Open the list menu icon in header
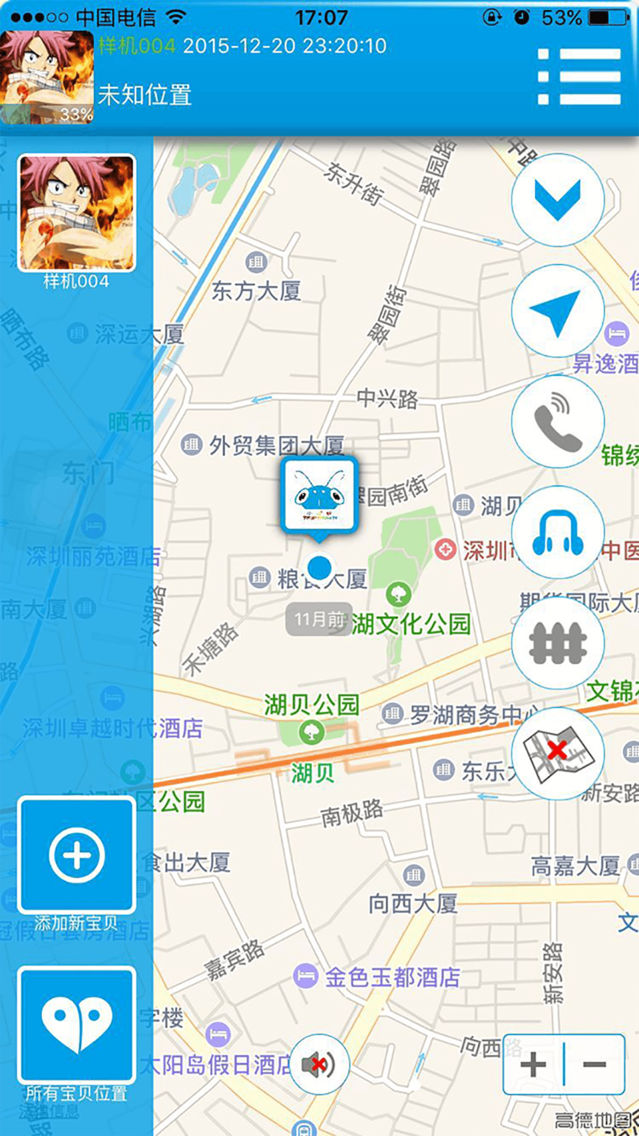This screenshot has height=1136, width=639. click(x=579, y=76)
